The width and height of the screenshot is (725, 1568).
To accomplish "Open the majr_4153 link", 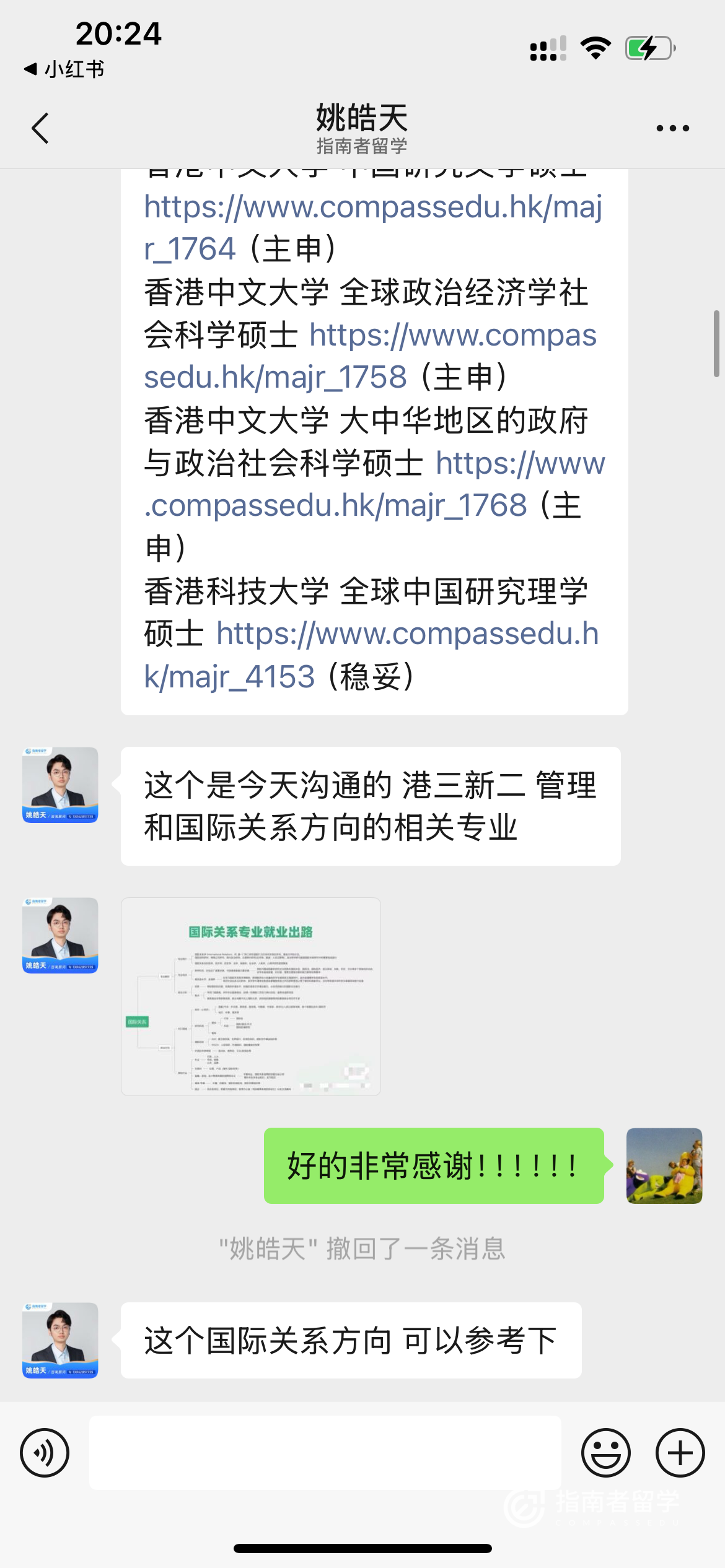I will click(407, 635).
